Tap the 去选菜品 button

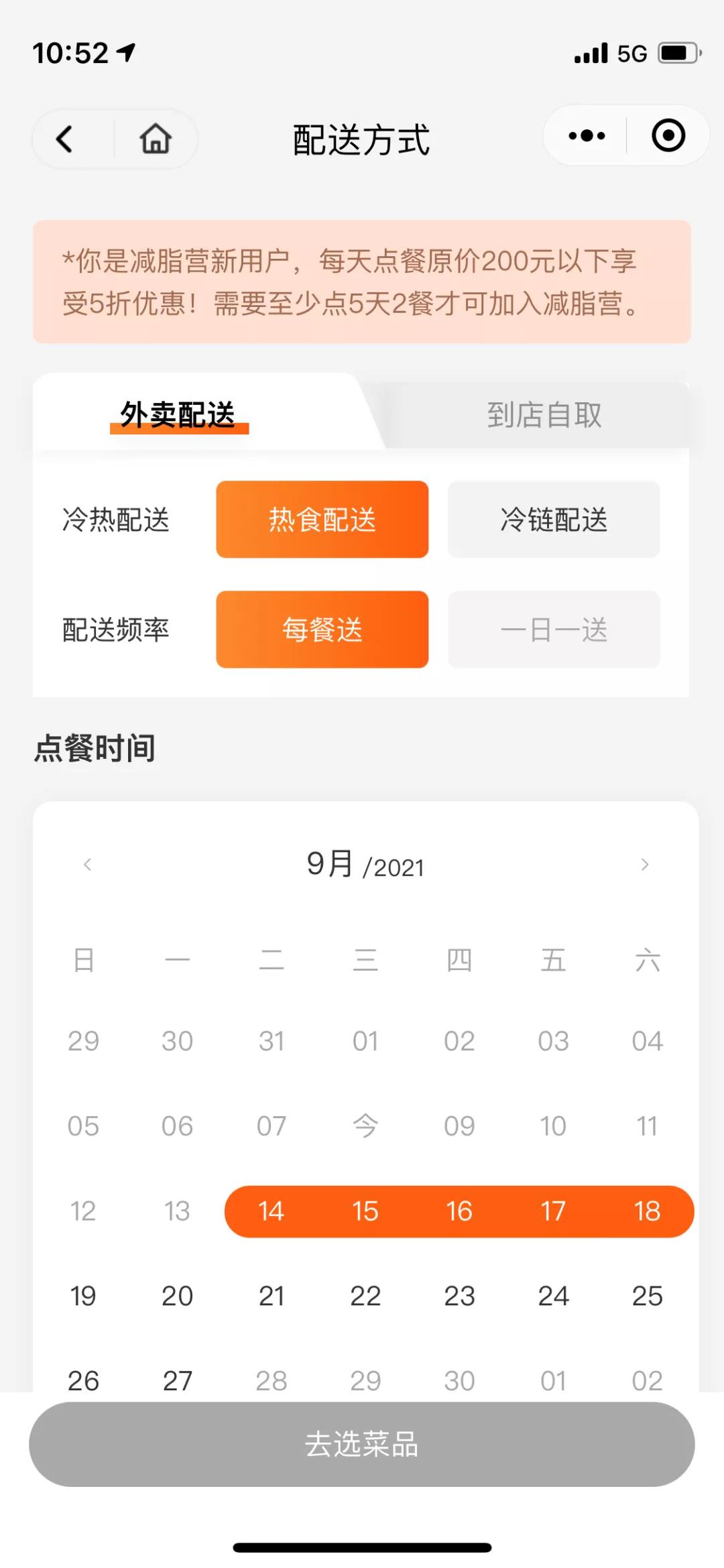(x=362, y=1444)
